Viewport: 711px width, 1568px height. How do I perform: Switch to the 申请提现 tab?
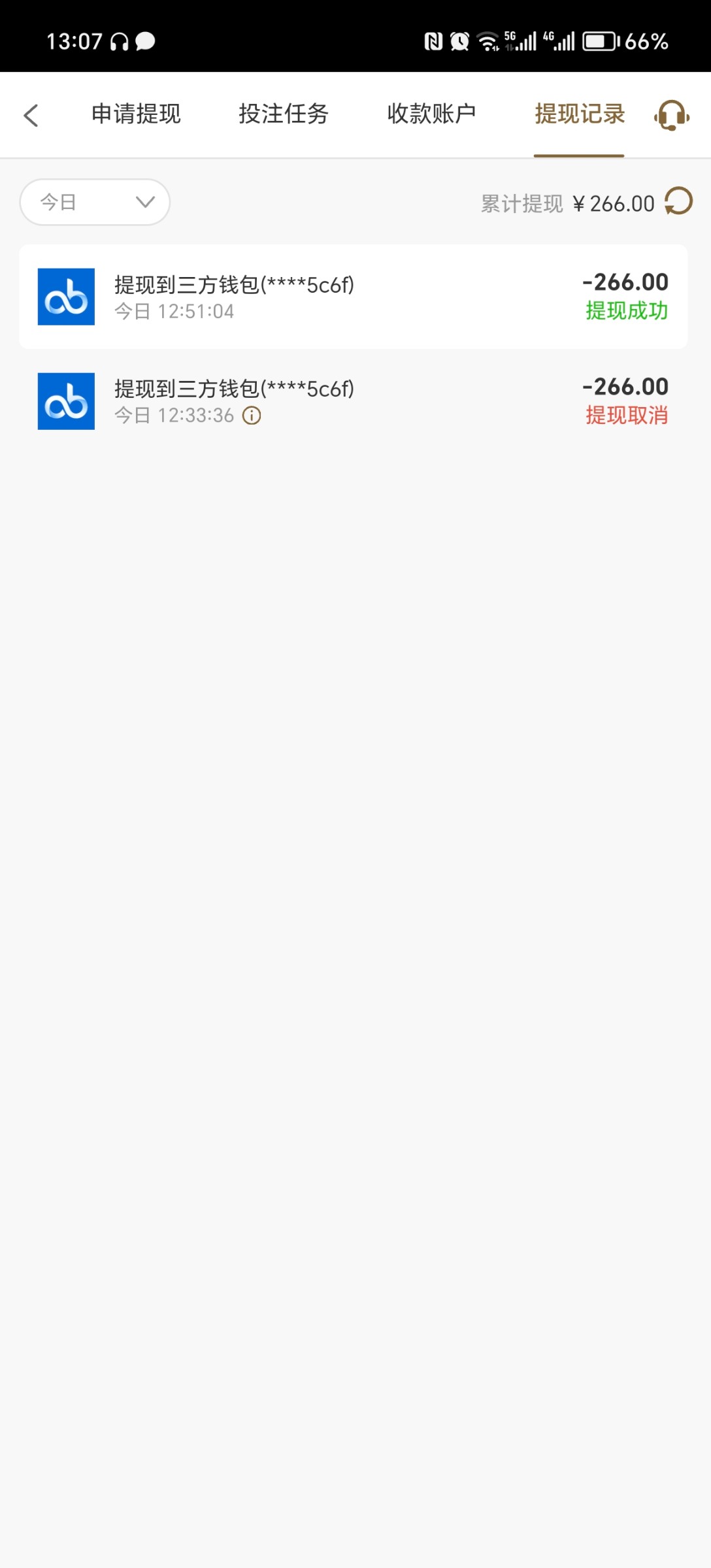[136, 114]
